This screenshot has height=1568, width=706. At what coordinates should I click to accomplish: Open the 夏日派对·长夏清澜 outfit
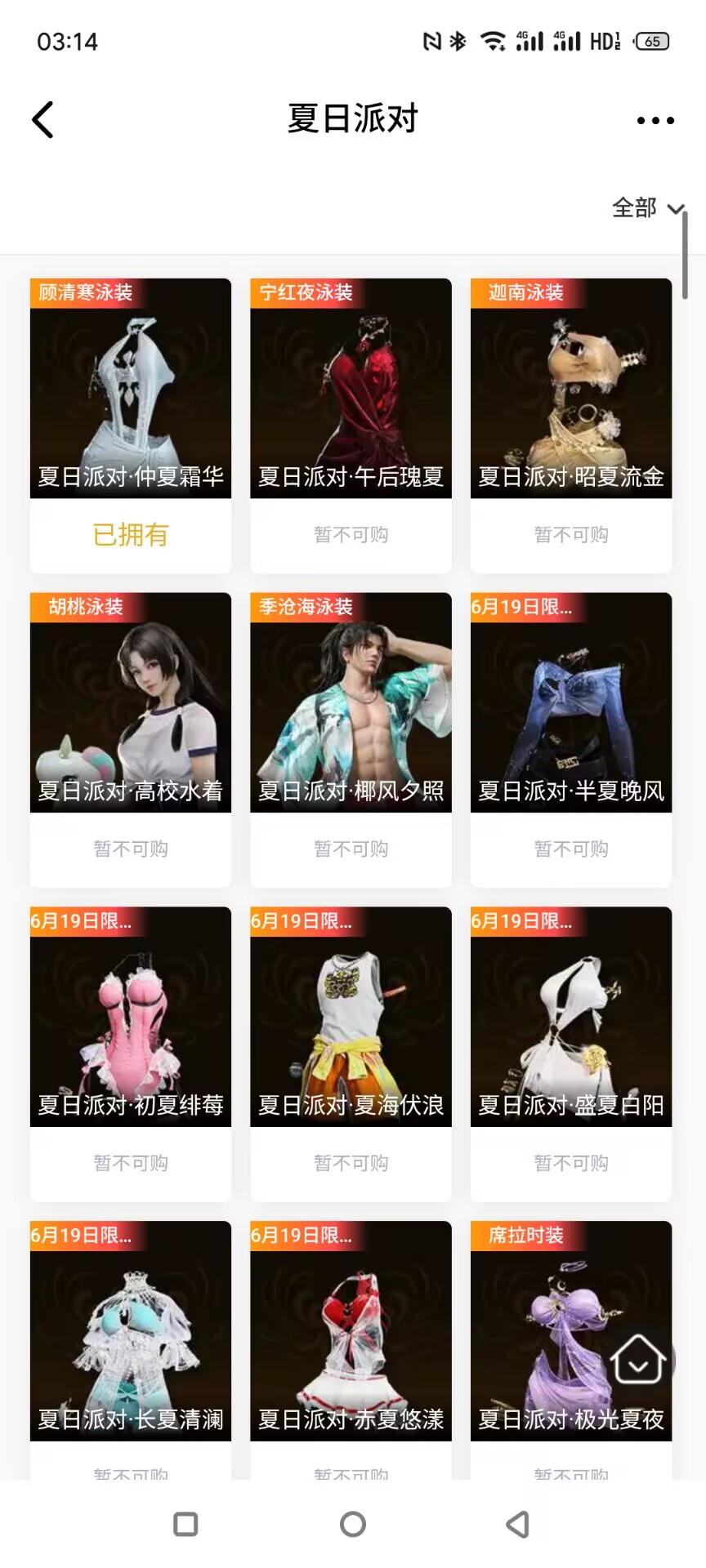[x=131, y=1331]
